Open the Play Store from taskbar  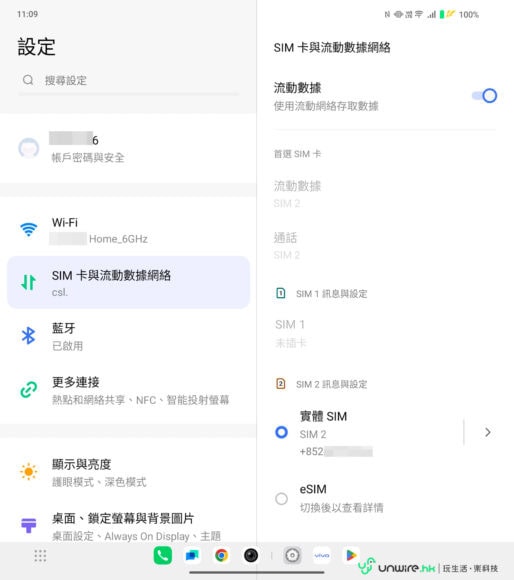(x=351, y=555)
